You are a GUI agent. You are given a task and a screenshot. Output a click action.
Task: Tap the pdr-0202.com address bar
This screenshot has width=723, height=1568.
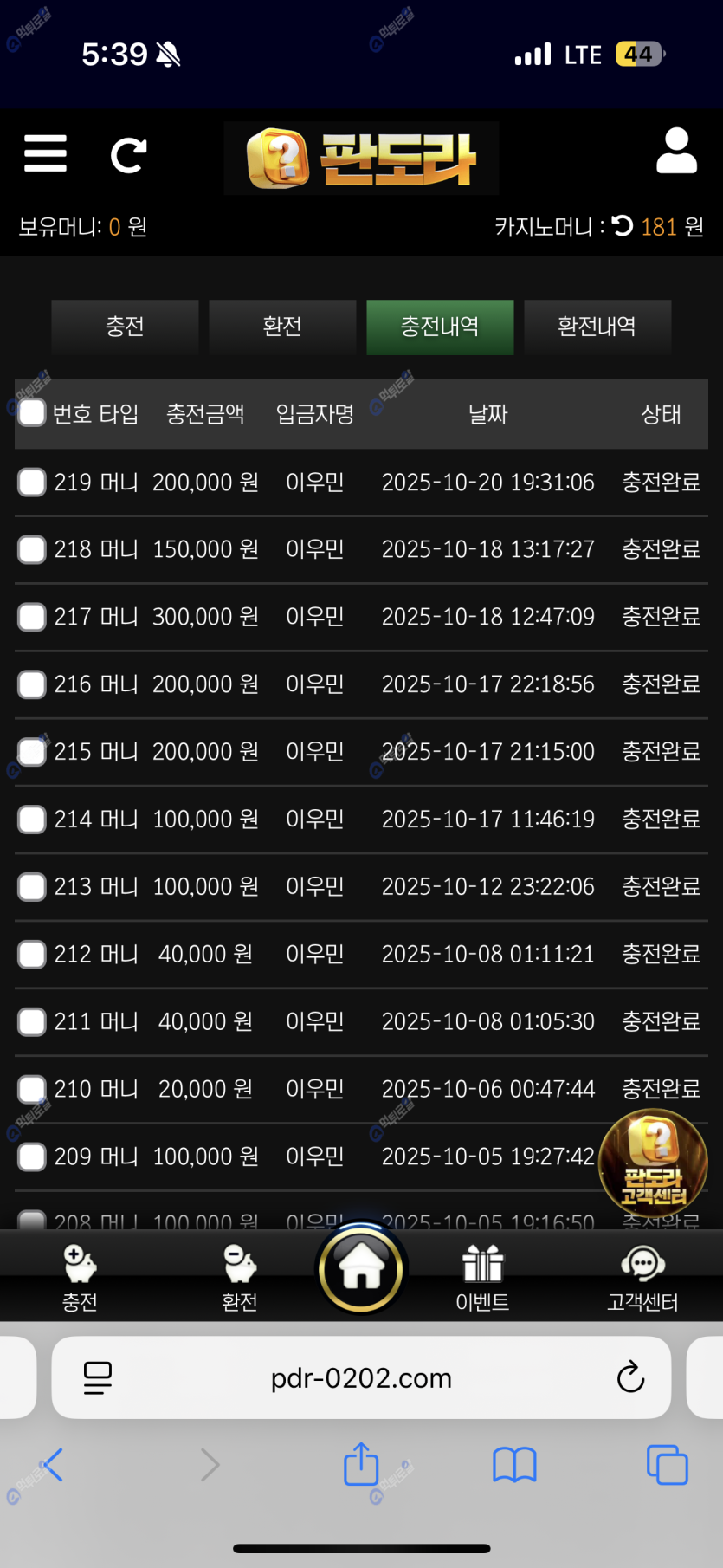point(361,1377)
